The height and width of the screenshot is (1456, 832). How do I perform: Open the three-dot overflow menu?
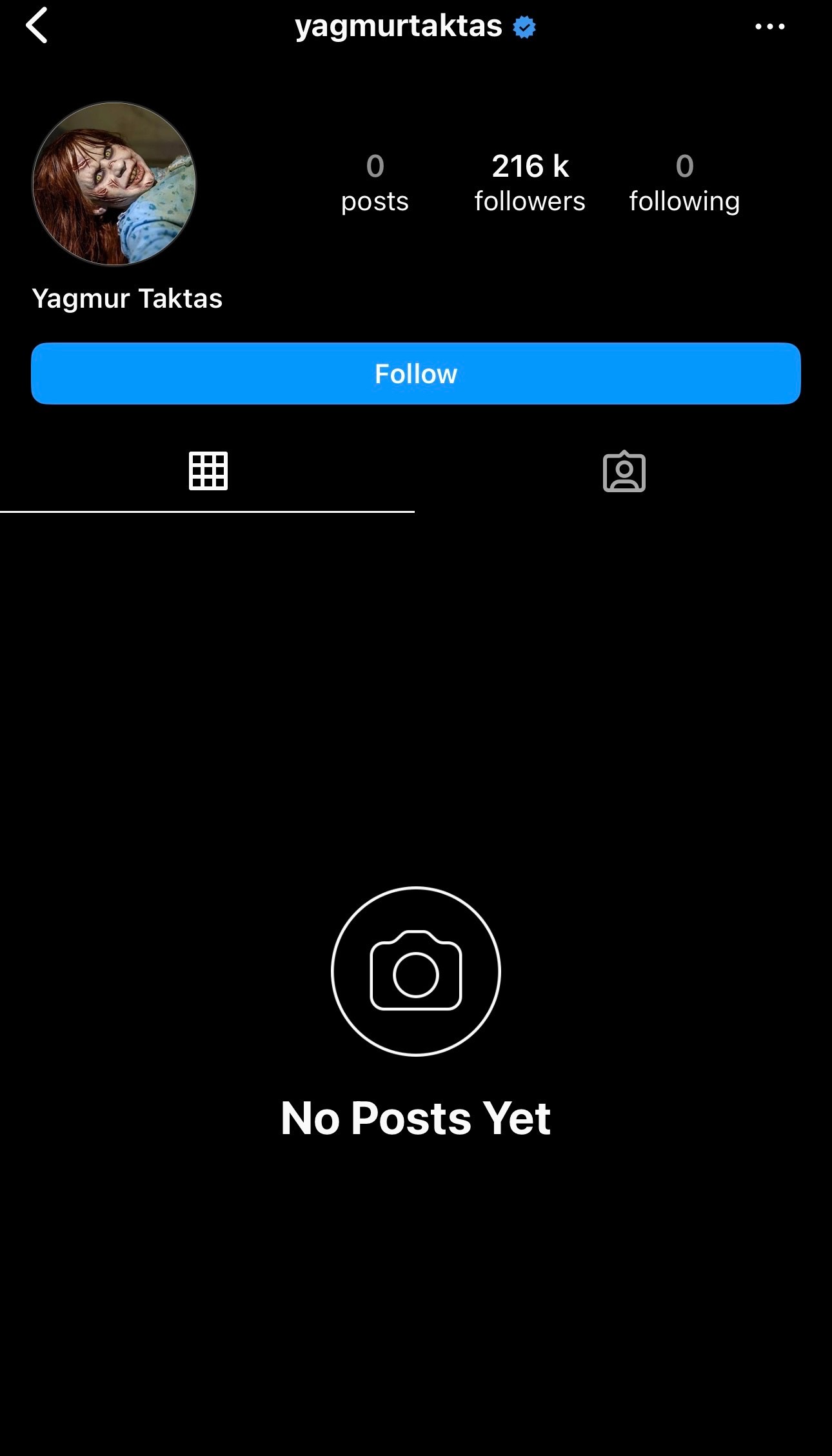[x=769, y=26]
